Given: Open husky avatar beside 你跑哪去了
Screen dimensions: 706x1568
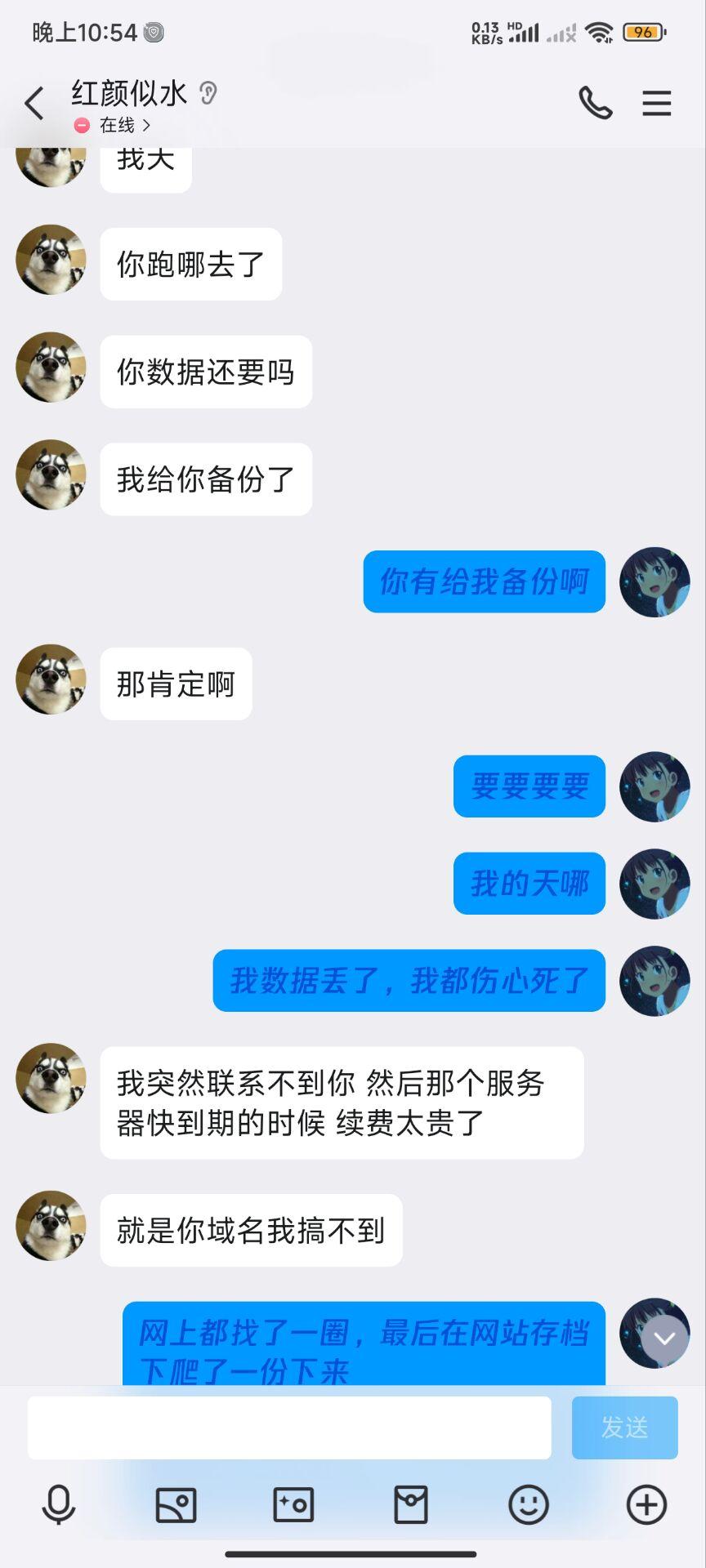Looking at the screenshot, I should point(51,261).
